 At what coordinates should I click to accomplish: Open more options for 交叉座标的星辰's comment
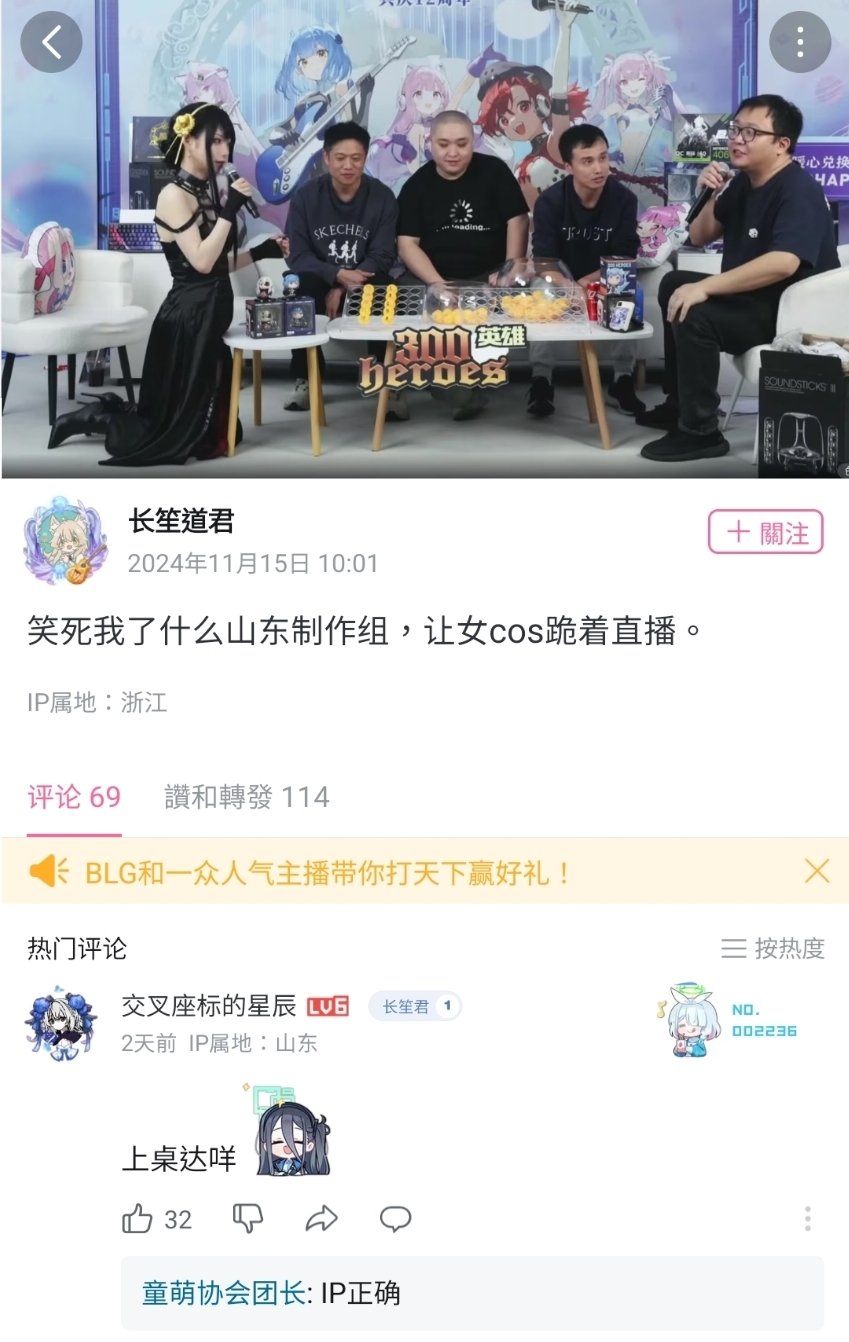click(807, 1219)
